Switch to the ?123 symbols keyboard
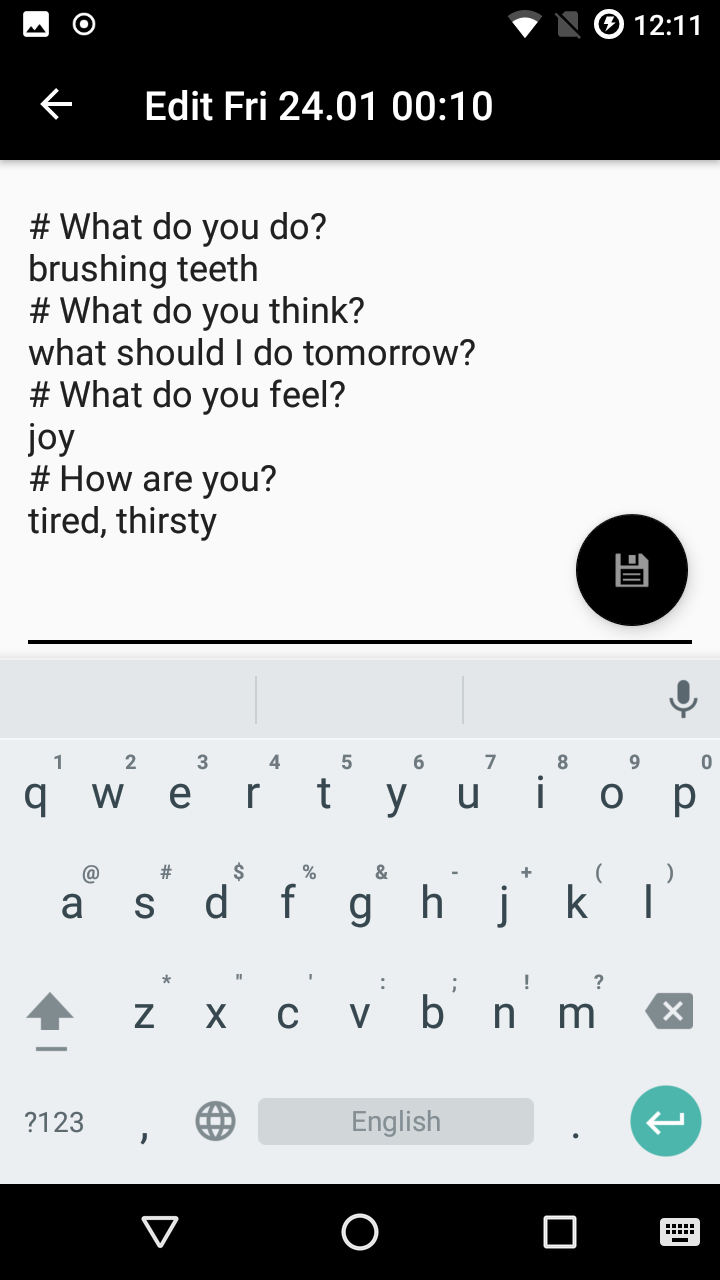Viewport: 720px width, 1280px height. [54, 1122]
